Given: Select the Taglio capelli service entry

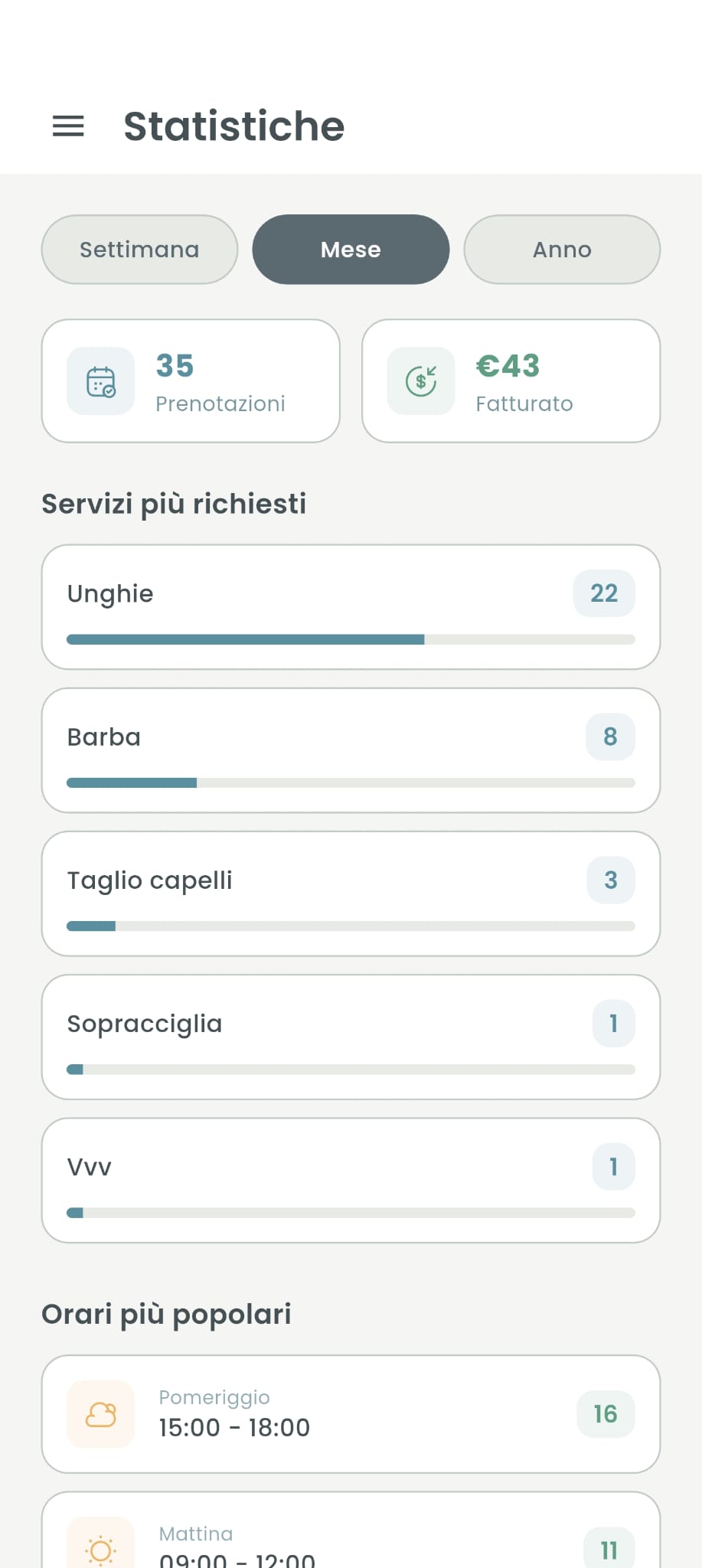Looking at the screenshot, I should (351, 893).
